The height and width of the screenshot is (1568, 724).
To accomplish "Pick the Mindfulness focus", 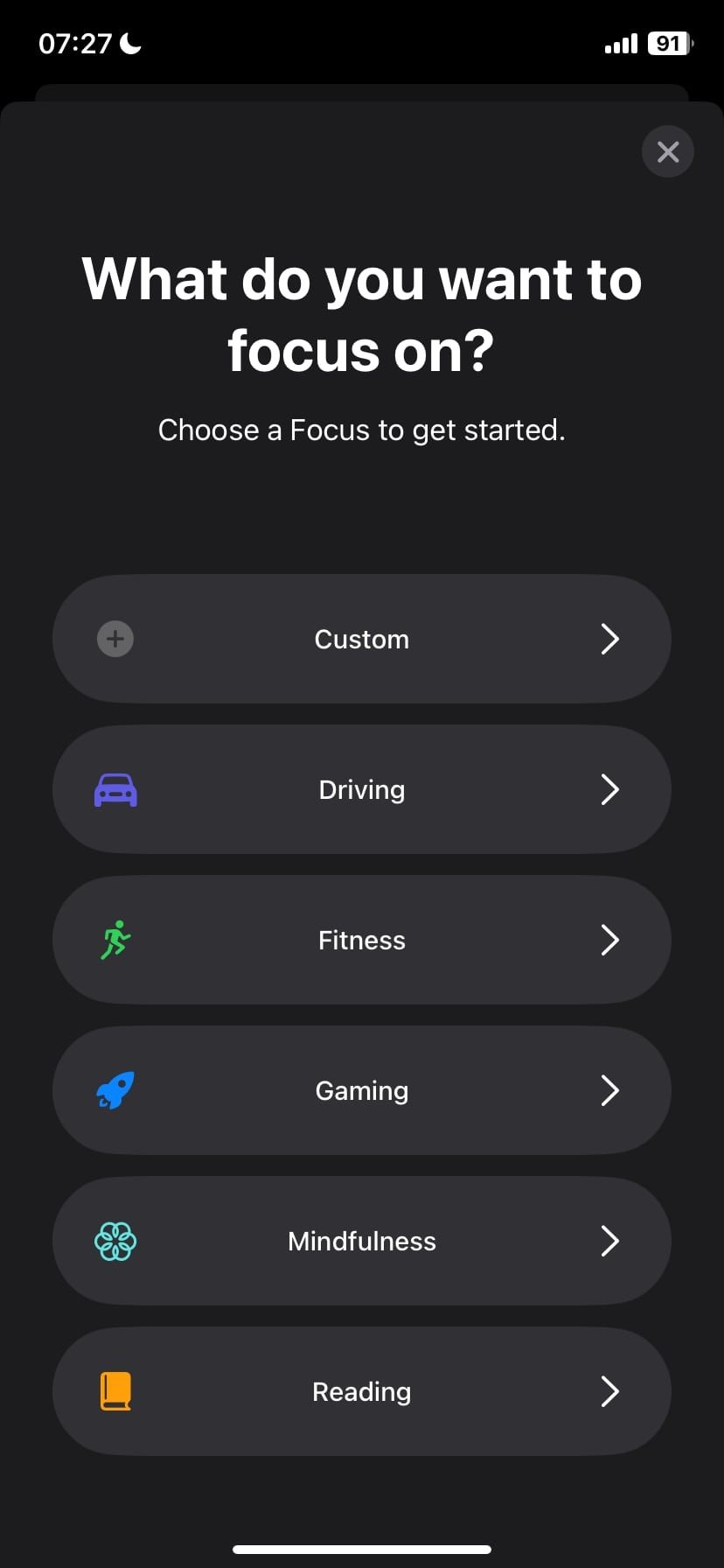I will pyautogui.click(x=362, y=1241).
